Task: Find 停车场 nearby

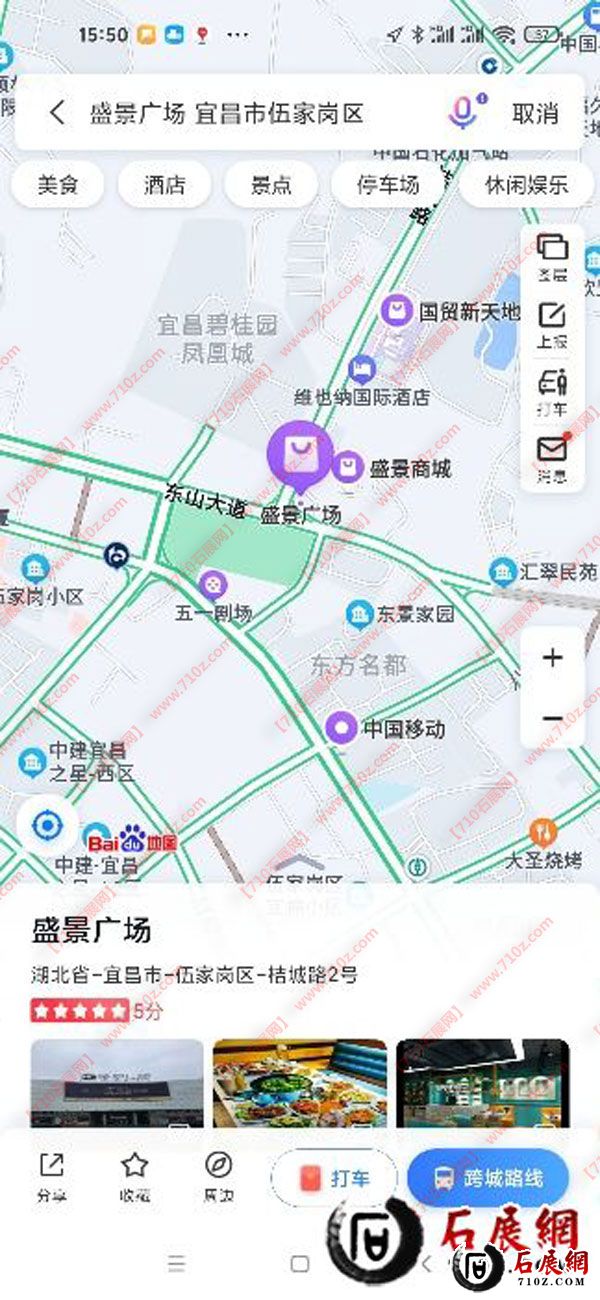Action: click(x=388, y=185)
